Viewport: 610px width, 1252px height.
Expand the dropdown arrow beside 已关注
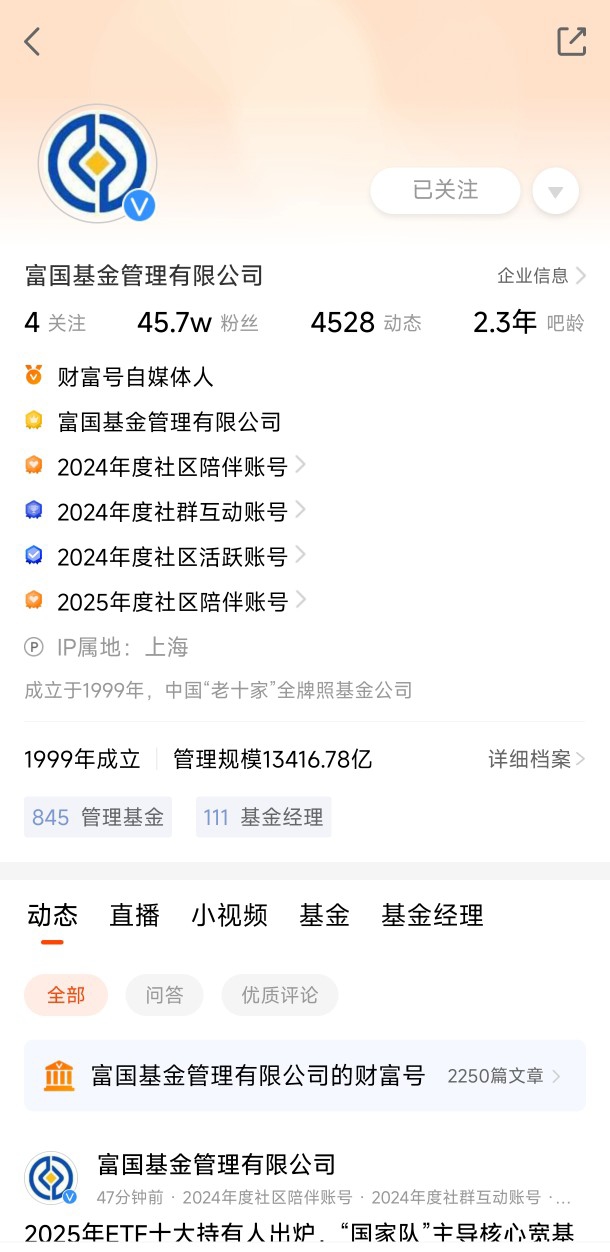(556, 191)
